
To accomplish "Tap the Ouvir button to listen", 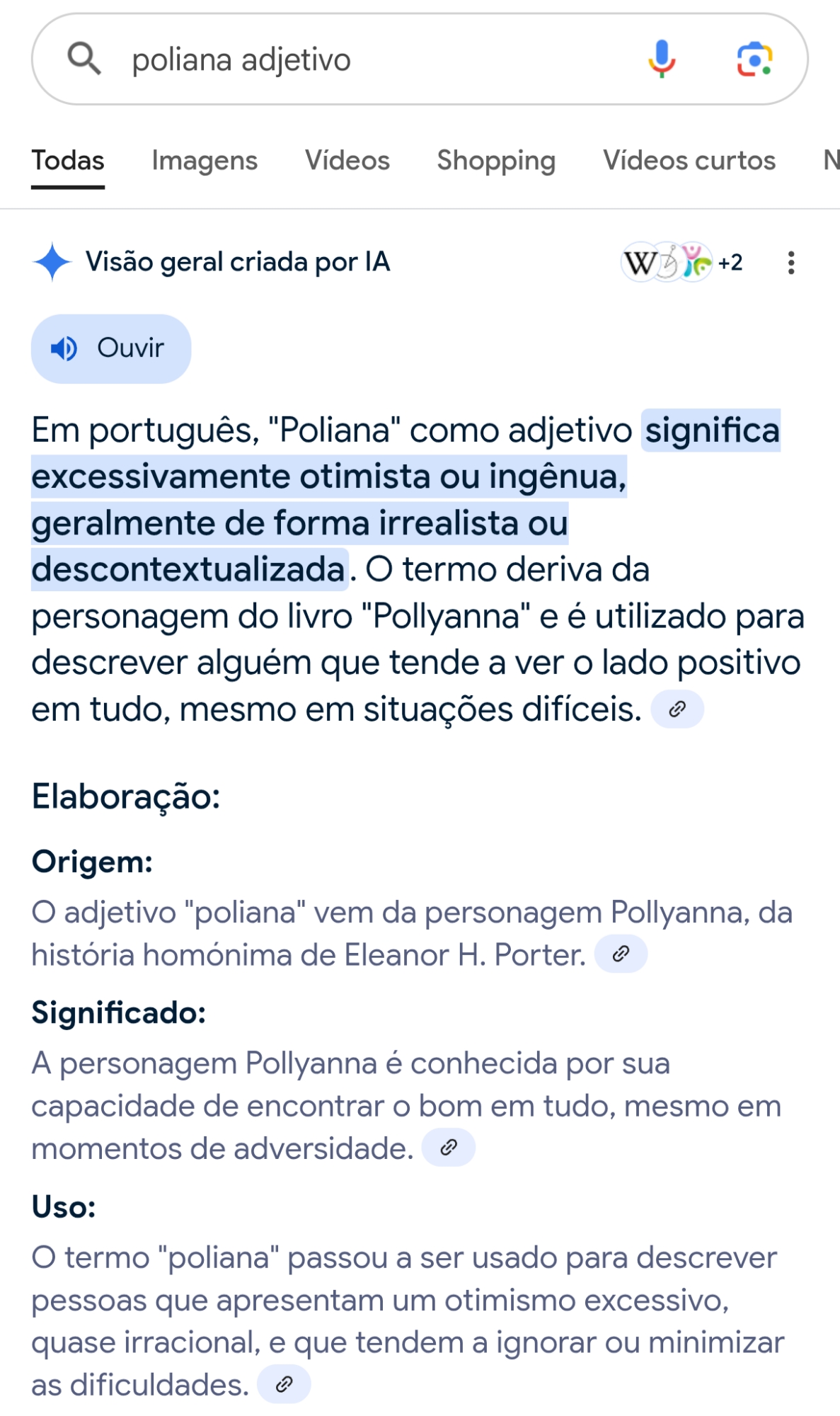I will 111,348.
